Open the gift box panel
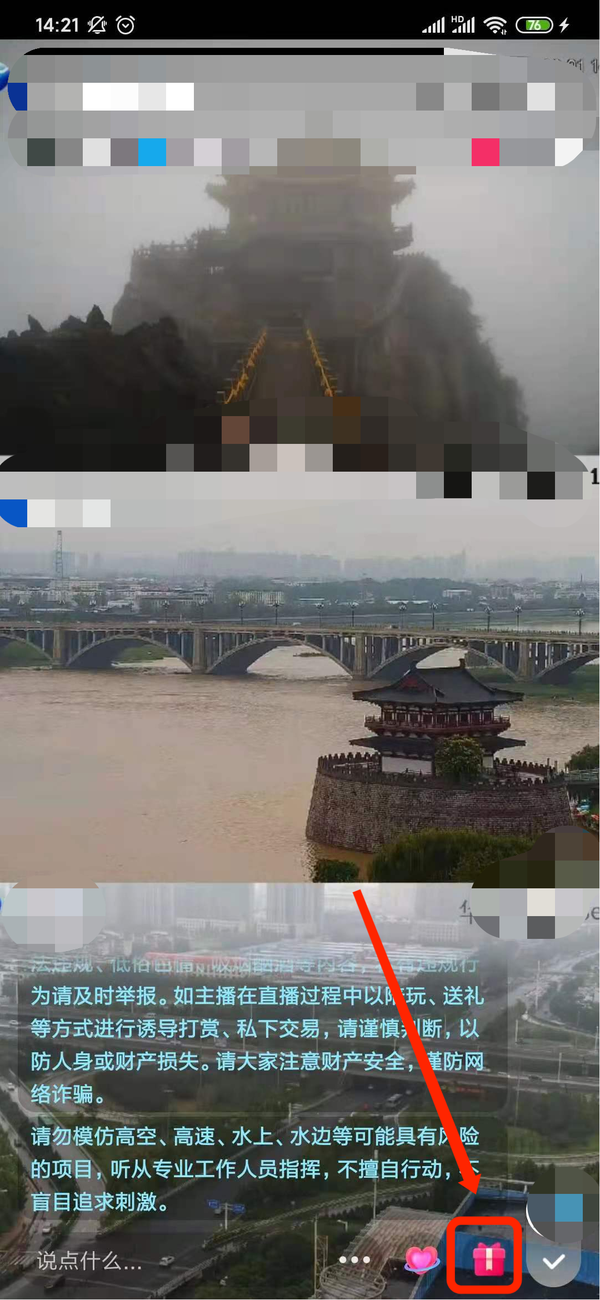 click(x=487, y=1258)
